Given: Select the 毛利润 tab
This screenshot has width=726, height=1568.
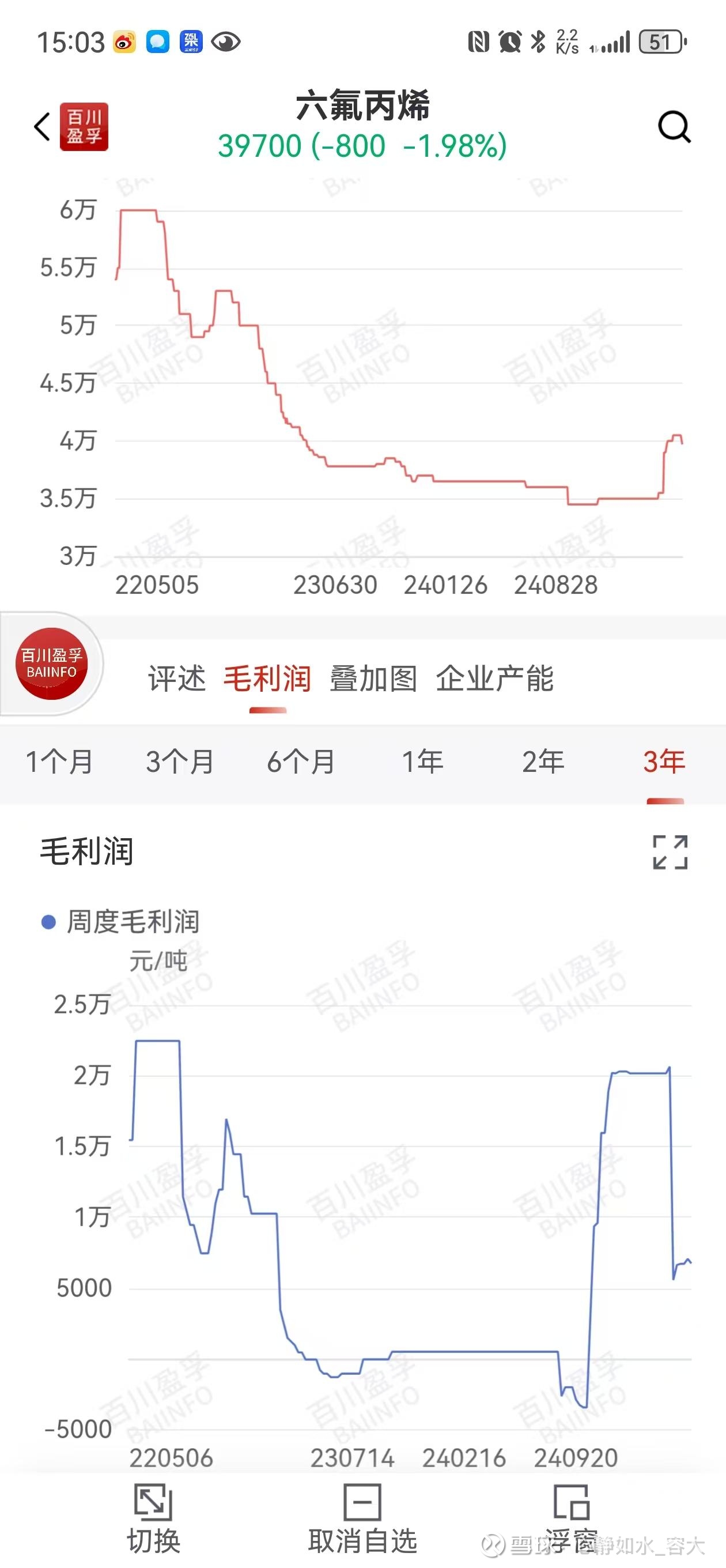Looking at the screenshot, I should coord(267,678).
